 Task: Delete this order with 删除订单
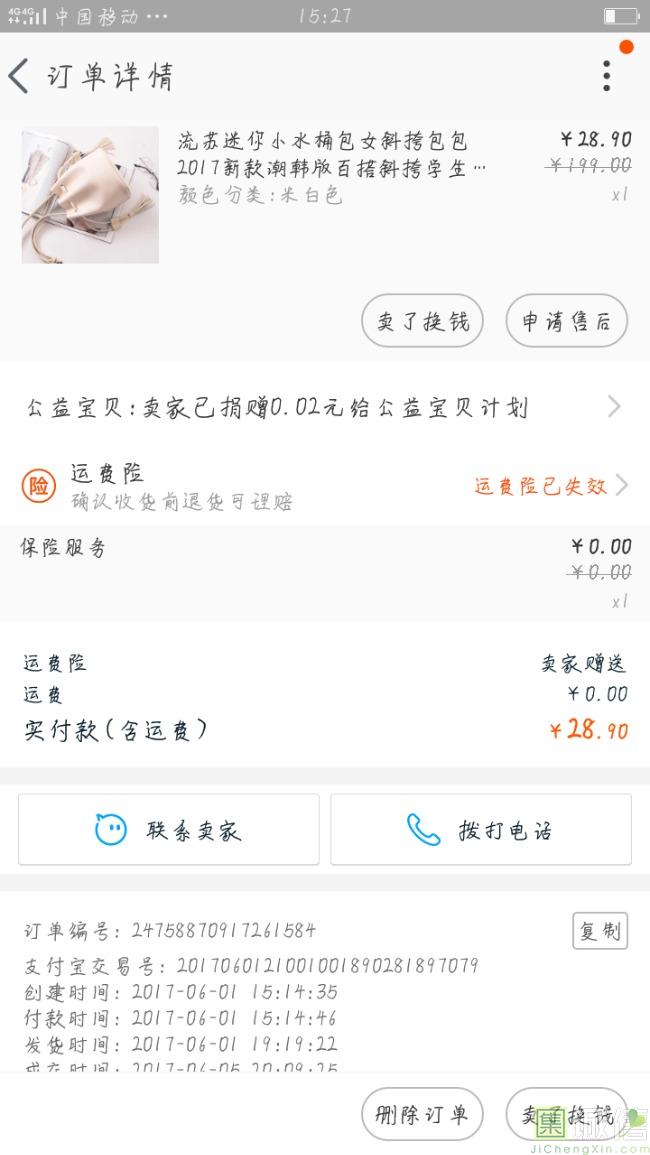click(422, 1114)
